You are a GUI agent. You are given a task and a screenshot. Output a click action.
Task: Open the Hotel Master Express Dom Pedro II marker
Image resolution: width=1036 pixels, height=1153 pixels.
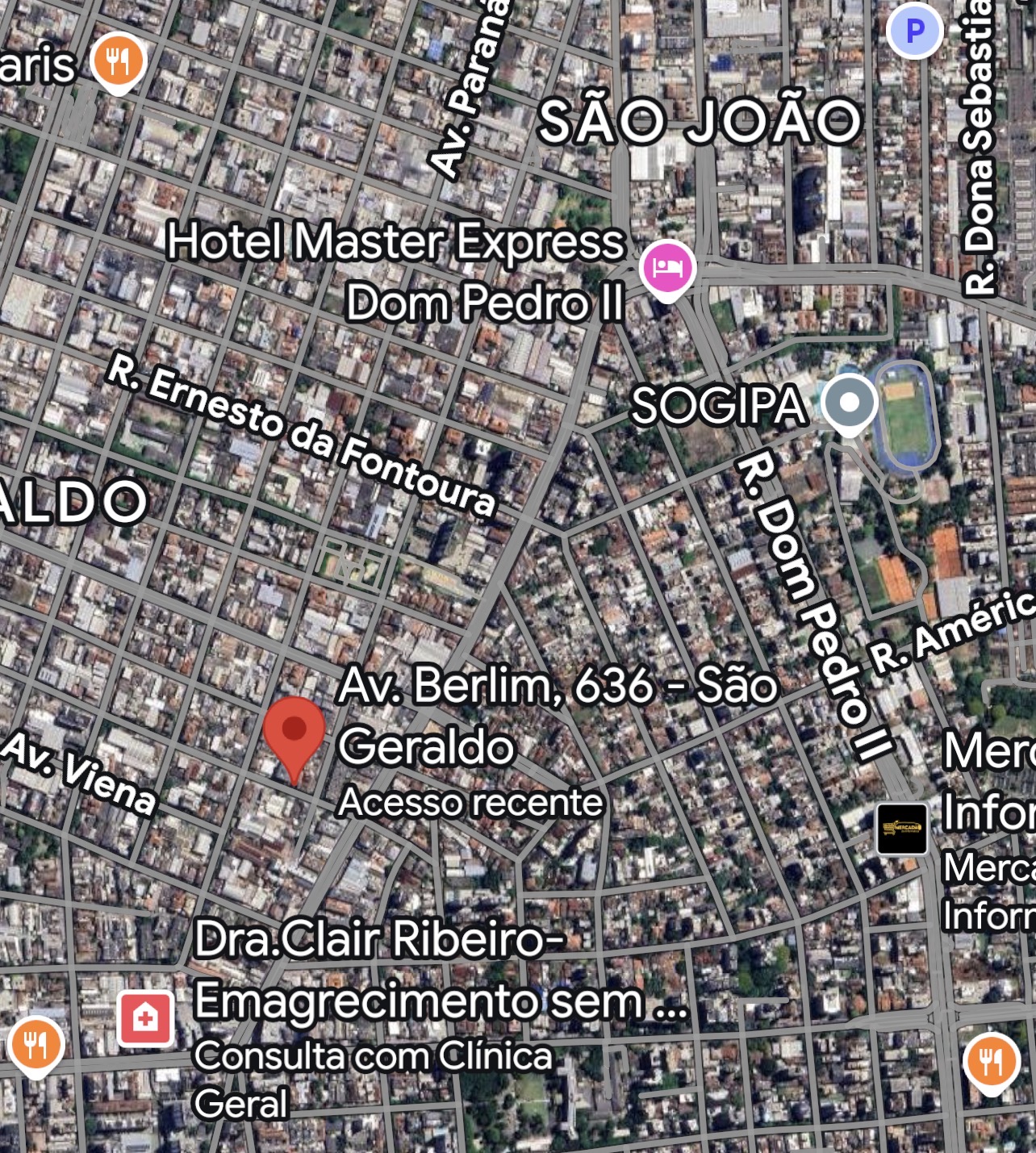point(666,268)
